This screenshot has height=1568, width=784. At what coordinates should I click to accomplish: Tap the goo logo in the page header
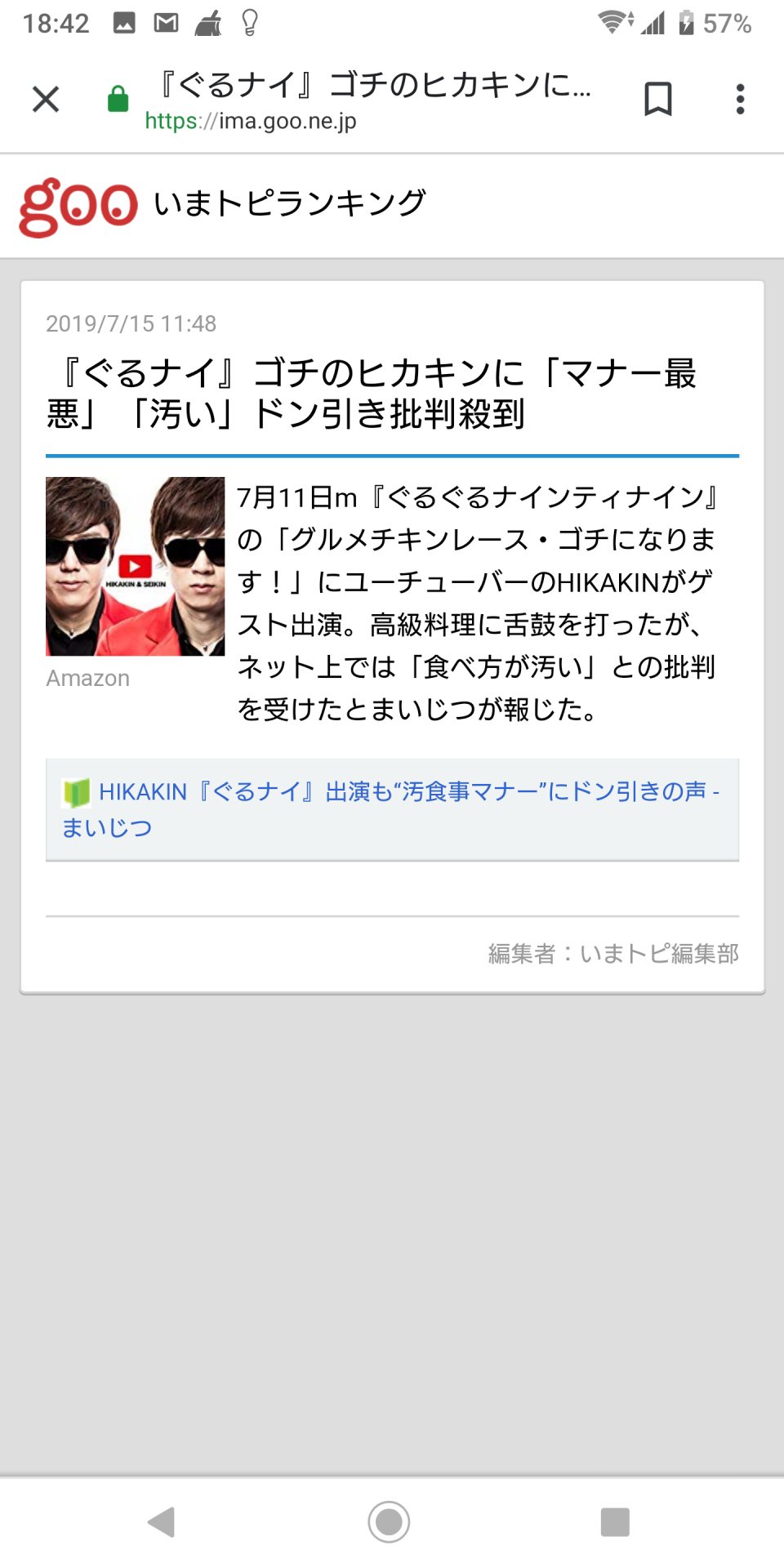pyautogui.click(x=78, y=207)
